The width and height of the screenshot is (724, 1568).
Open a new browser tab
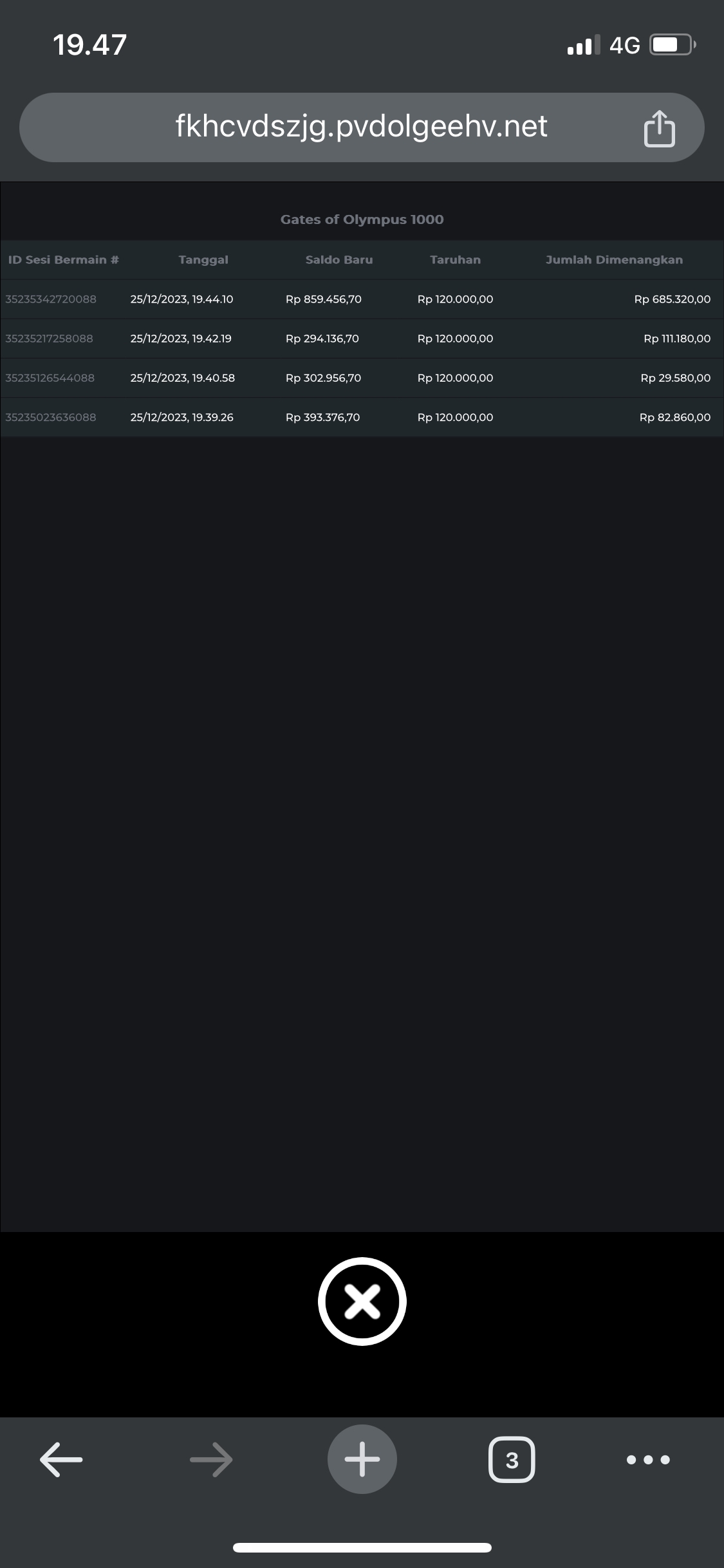click(x=362, y=1459)
